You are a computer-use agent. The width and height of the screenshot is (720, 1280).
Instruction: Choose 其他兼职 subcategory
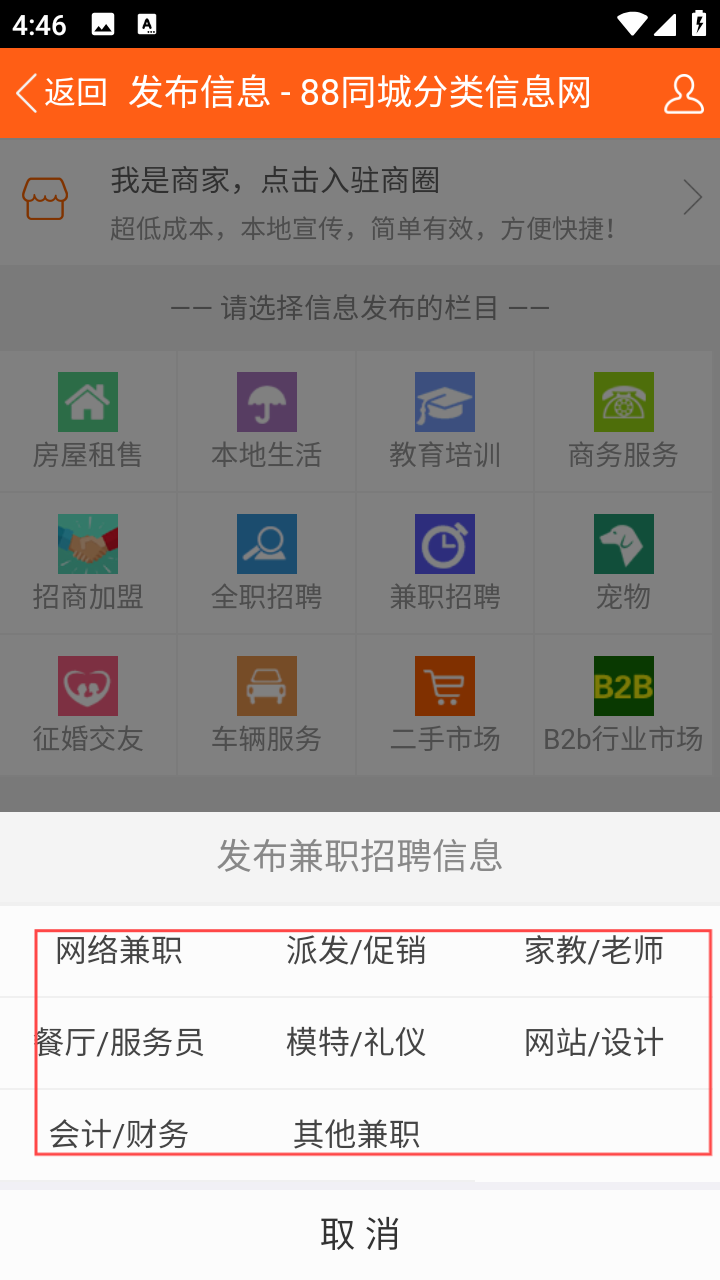pyautogui.click(x=356, y=1135)
